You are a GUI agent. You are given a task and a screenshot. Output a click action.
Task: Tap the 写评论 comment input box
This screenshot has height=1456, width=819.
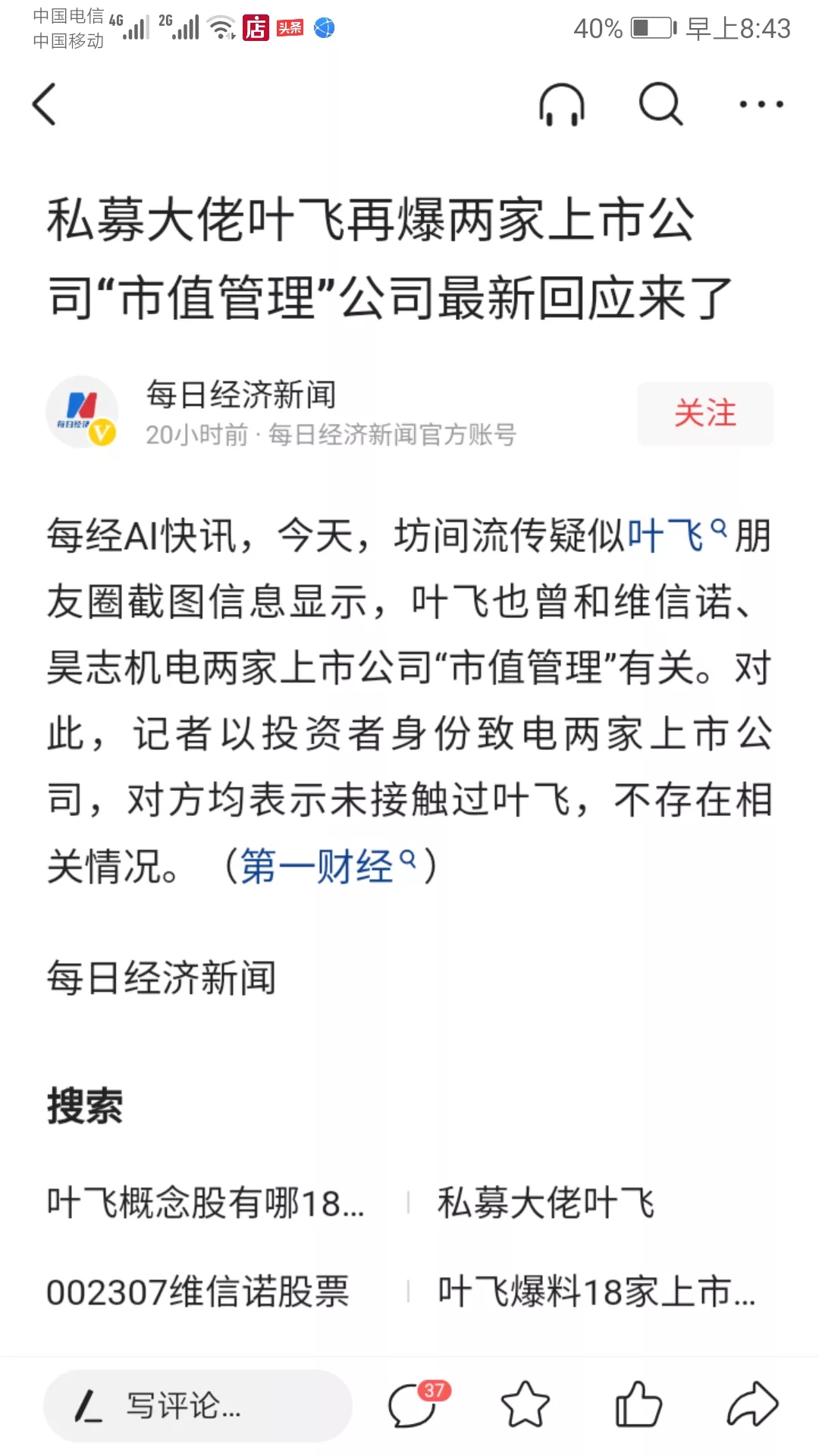coord(197,1405)
